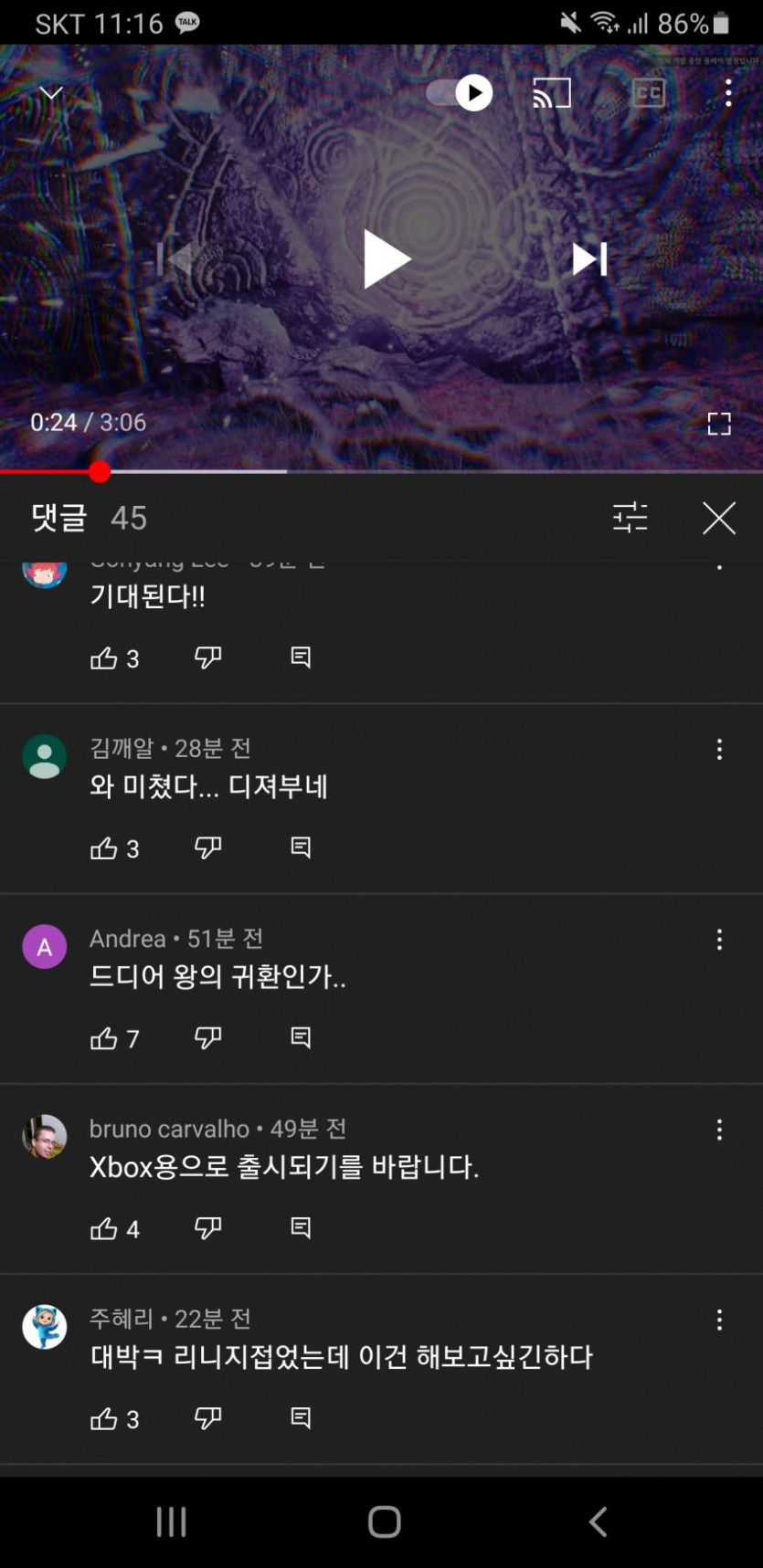
Task: Close the comments panel
Action: pyautogui.click(x=719, y=518)
